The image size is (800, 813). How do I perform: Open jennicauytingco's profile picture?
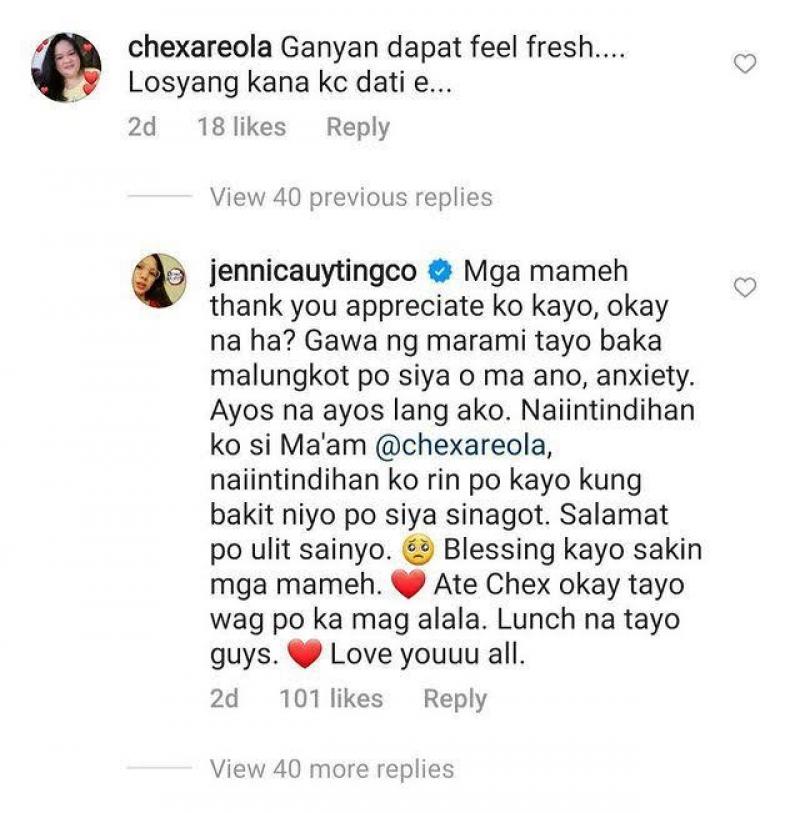click(x=160, y=282)
